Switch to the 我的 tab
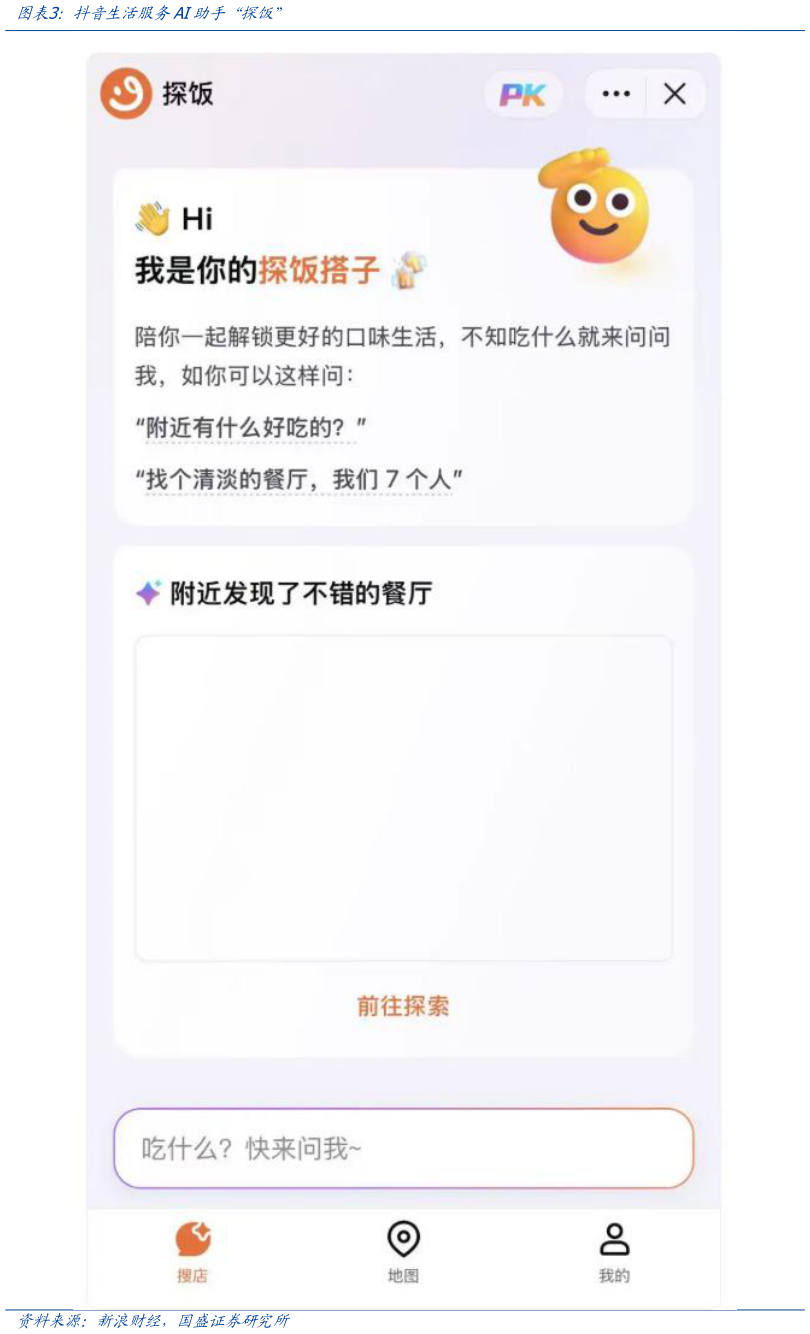The height and width of the screenshot is (1334, 810). [613, 1253]
